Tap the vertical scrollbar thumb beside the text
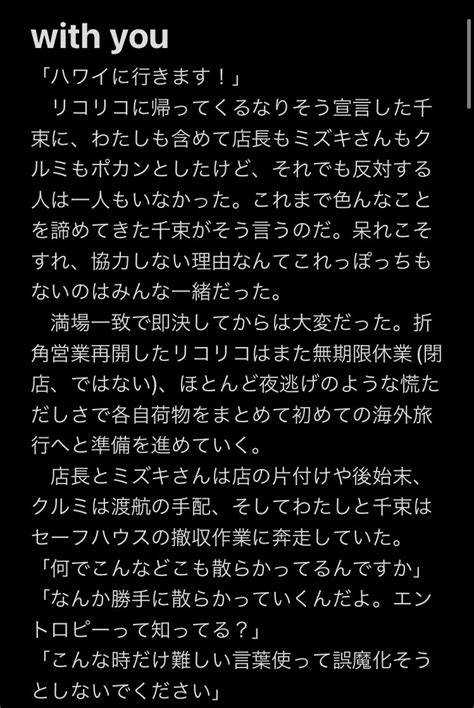 point(469,64)
